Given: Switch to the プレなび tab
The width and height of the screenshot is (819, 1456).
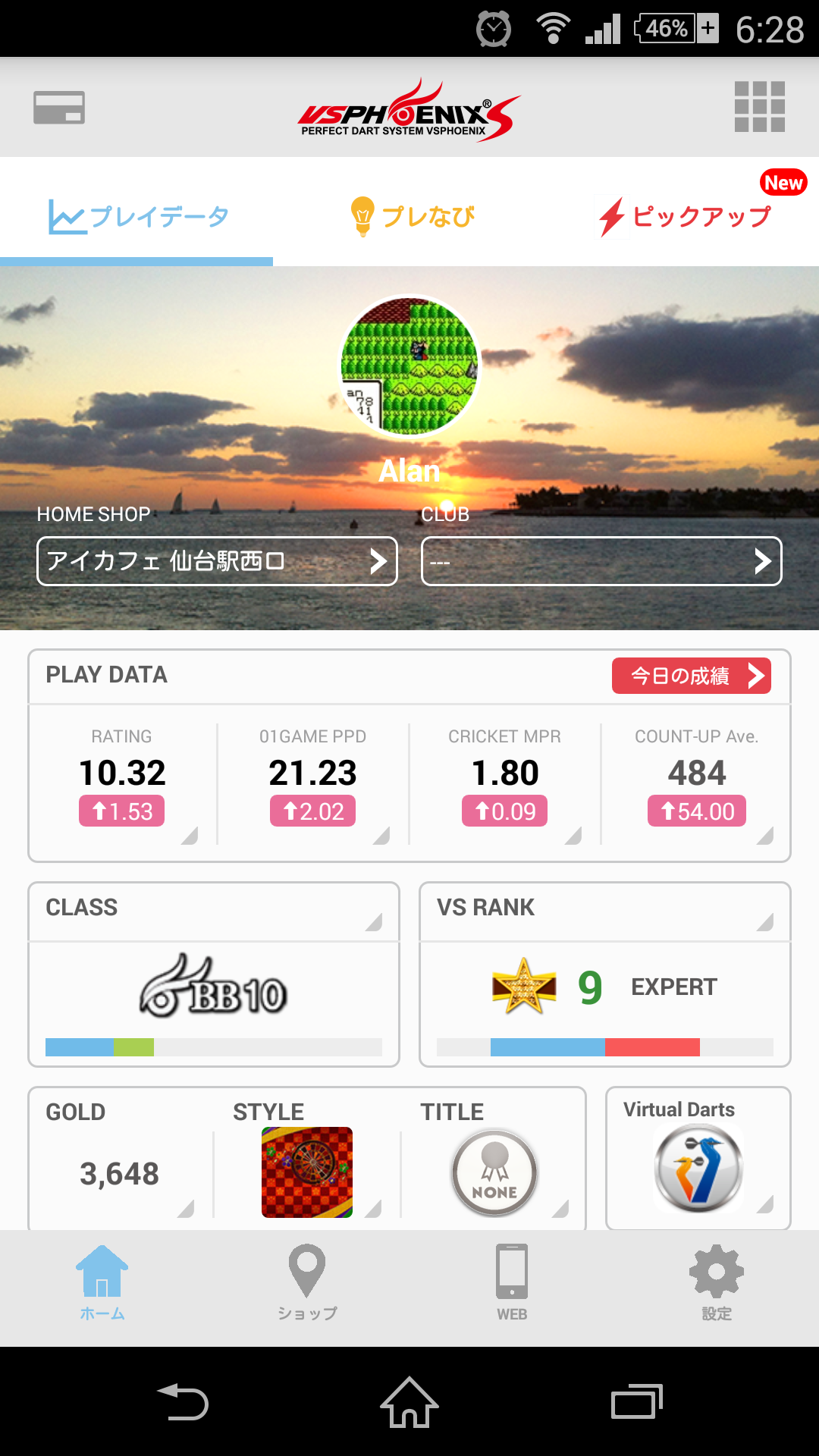Looking at the screenshot, I should tap(413, 217).
